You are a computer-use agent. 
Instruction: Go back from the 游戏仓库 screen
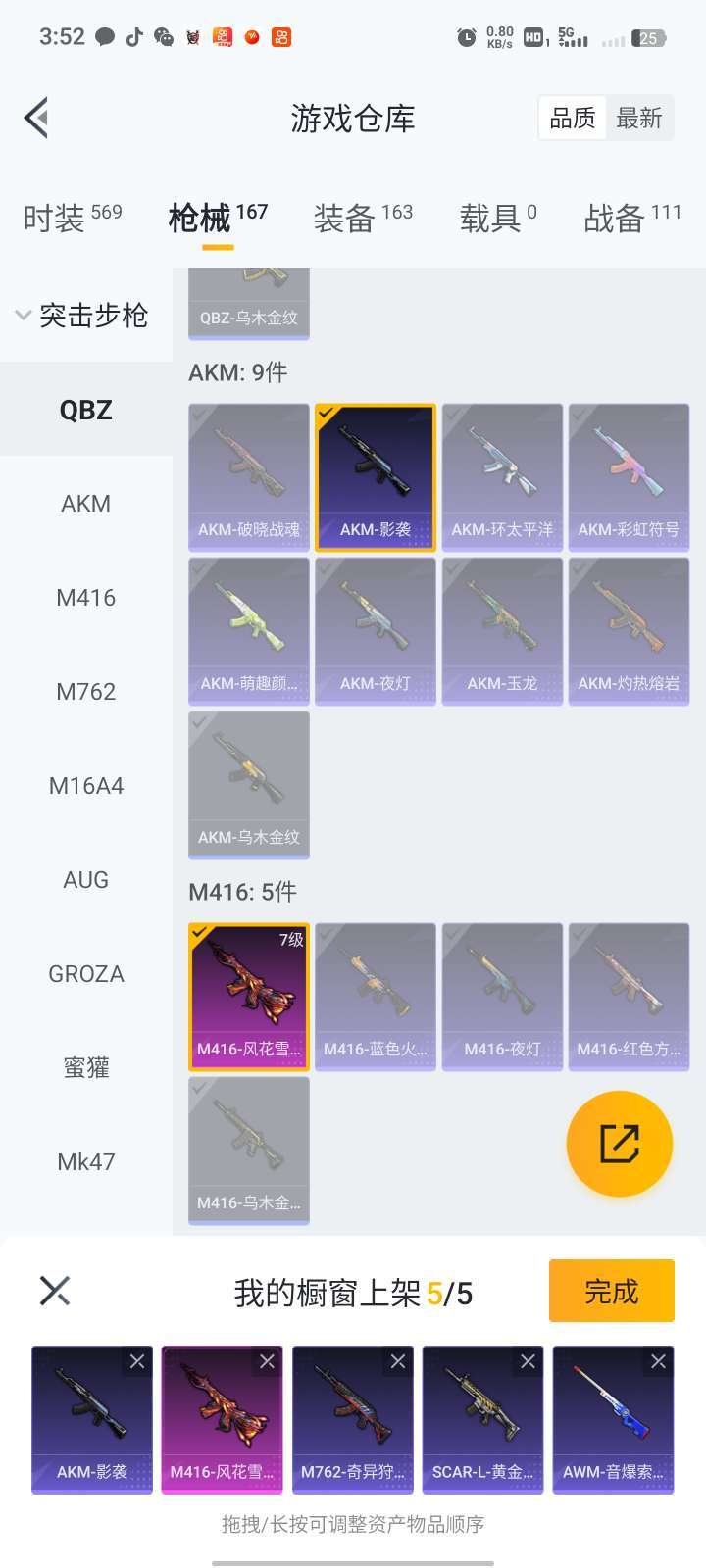click(37, 119)
